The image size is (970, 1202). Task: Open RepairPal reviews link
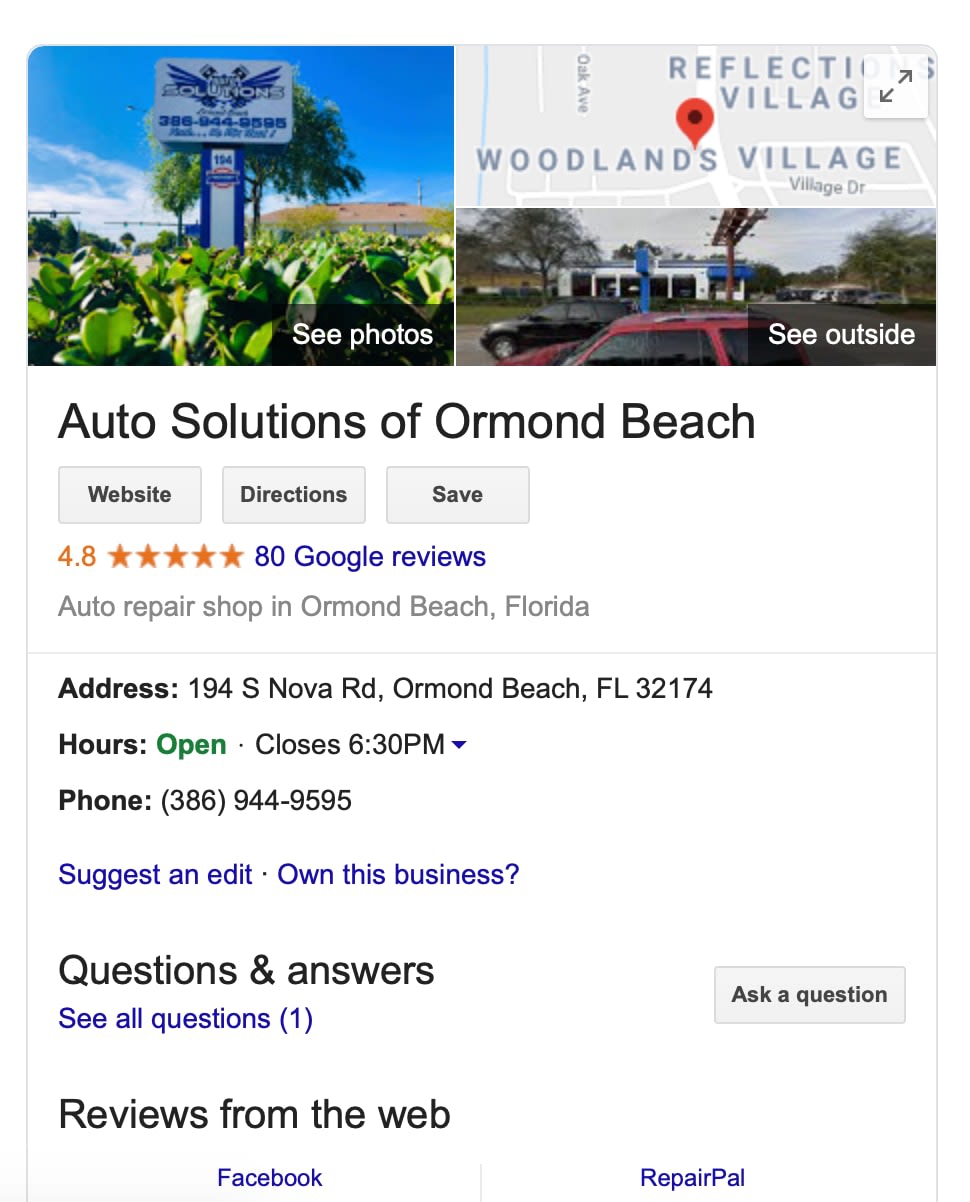[693, 1177]
